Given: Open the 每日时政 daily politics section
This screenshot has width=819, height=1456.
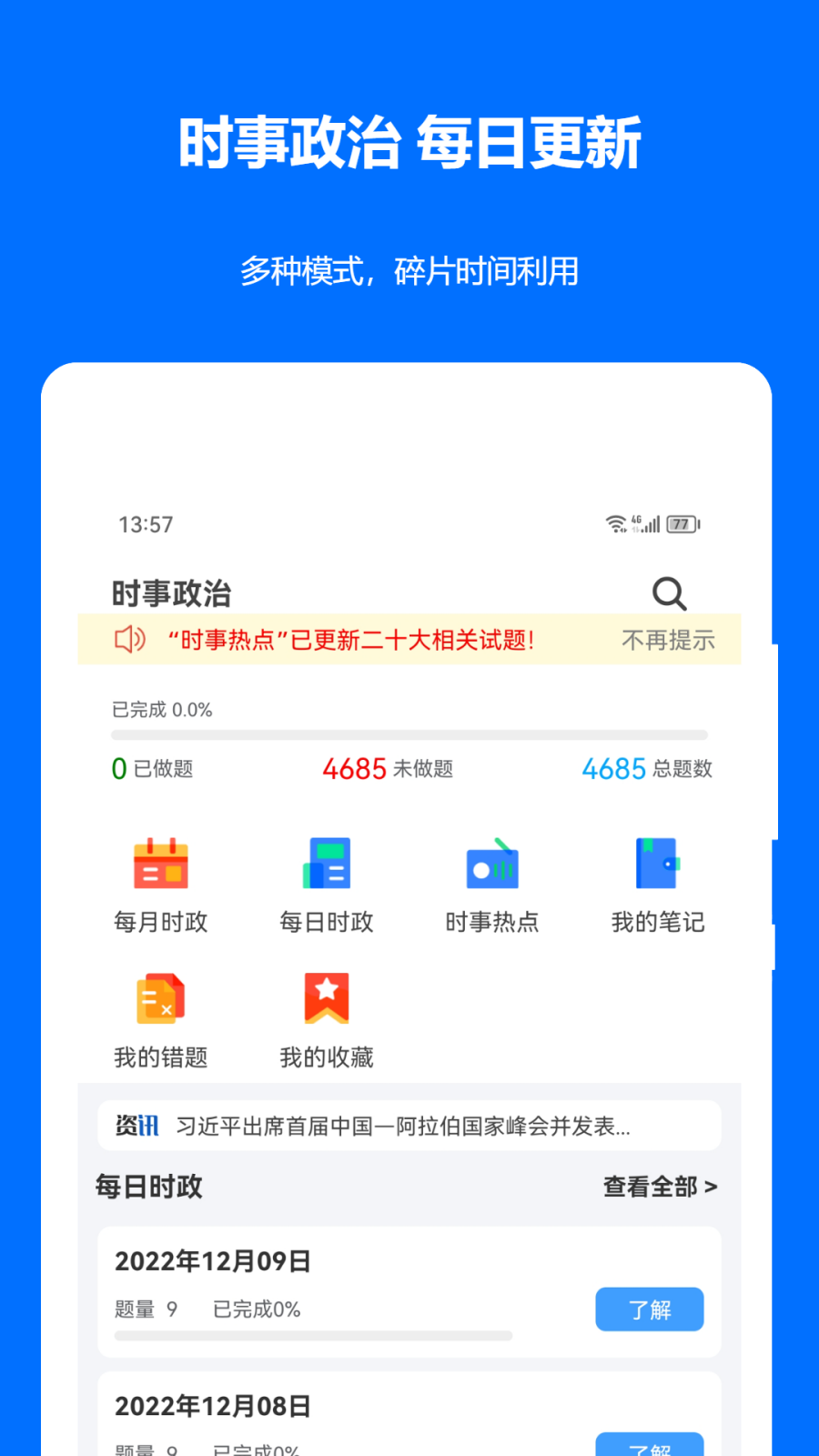Looking at the screenshot, I should click(x=325, y=883).
